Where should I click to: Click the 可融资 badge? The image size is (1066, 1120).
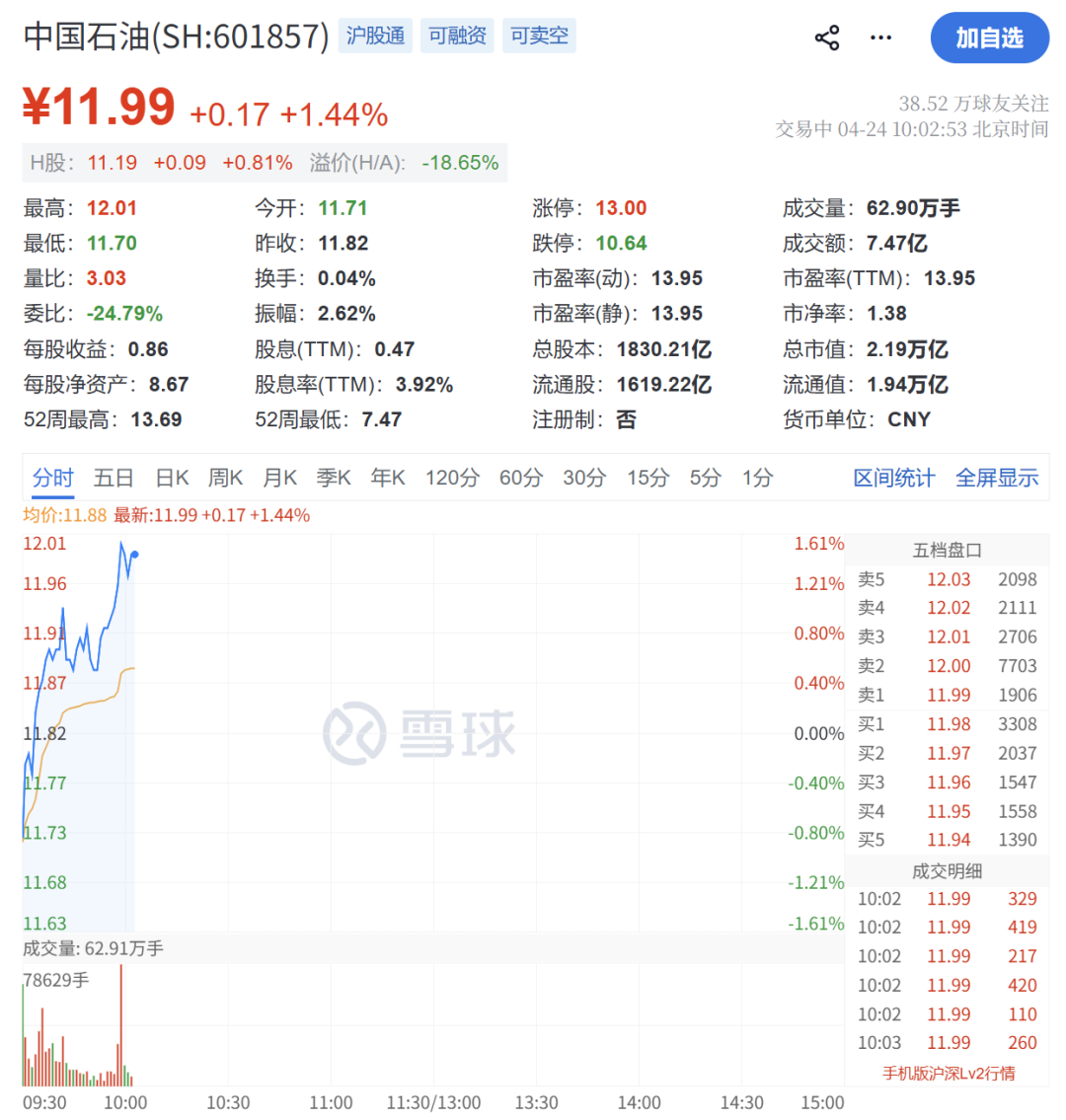457,36
